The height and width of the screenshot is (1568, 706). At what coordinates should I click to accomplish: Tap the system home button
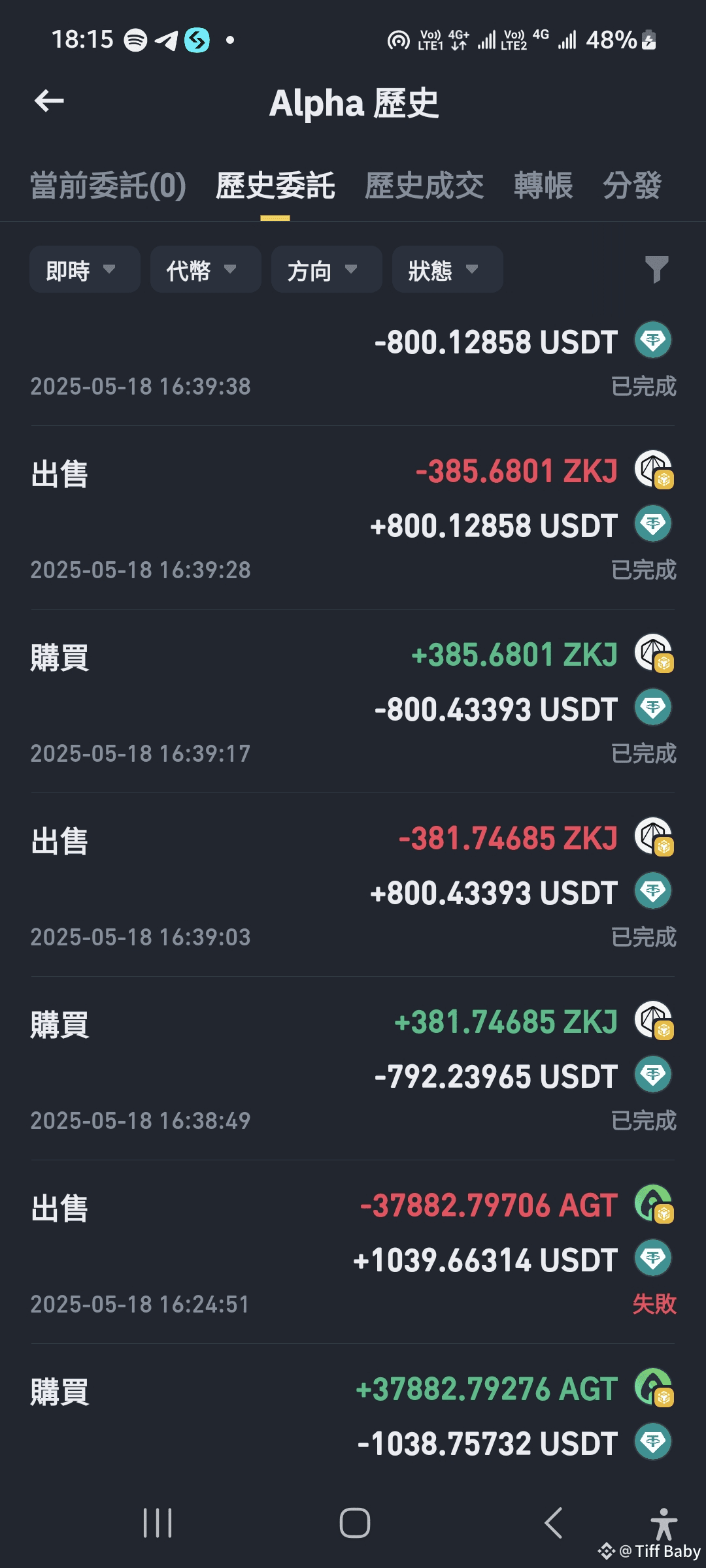click(355, 1523)
